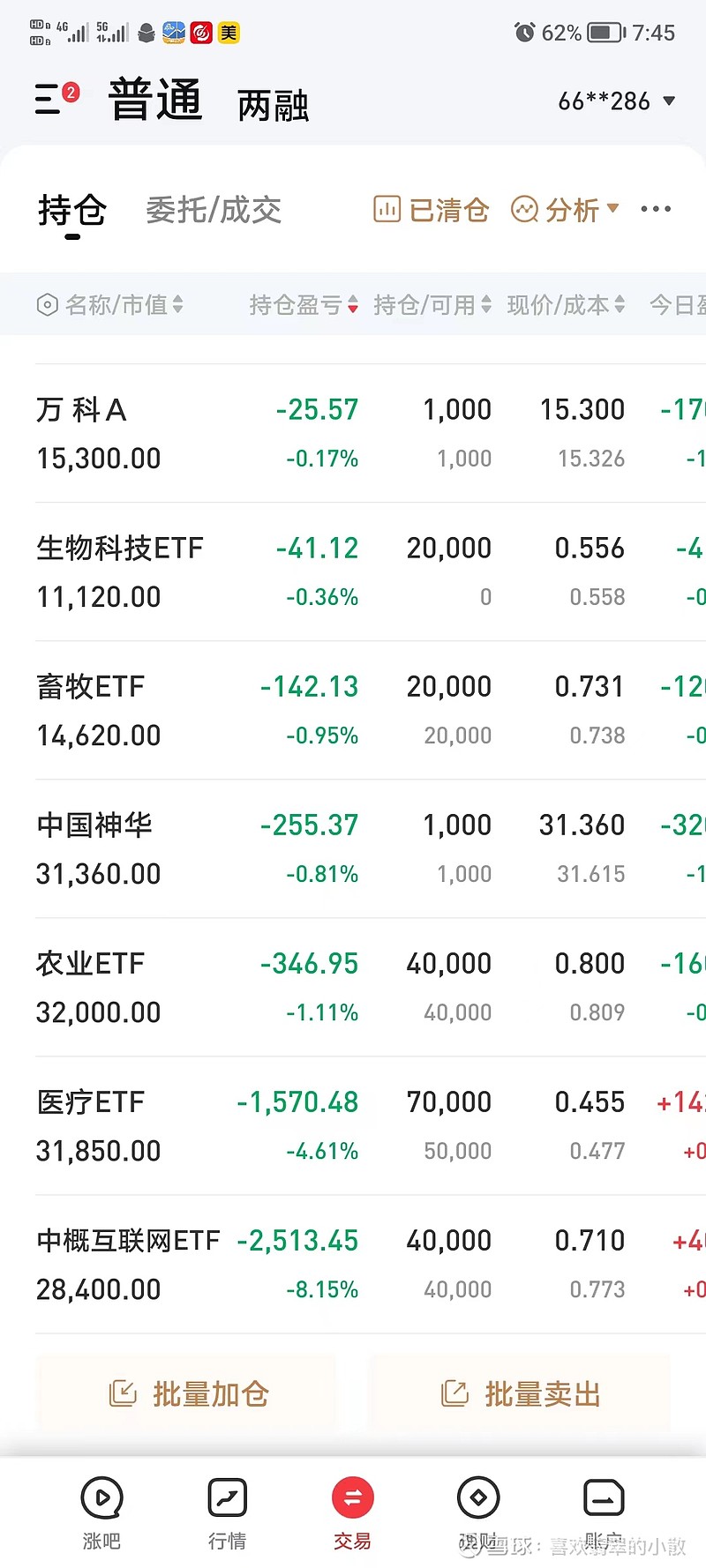The image size is (706, 1568).
Task: Click the 批量卖出 batch sell button
Action: click(x=519, y=1393)
